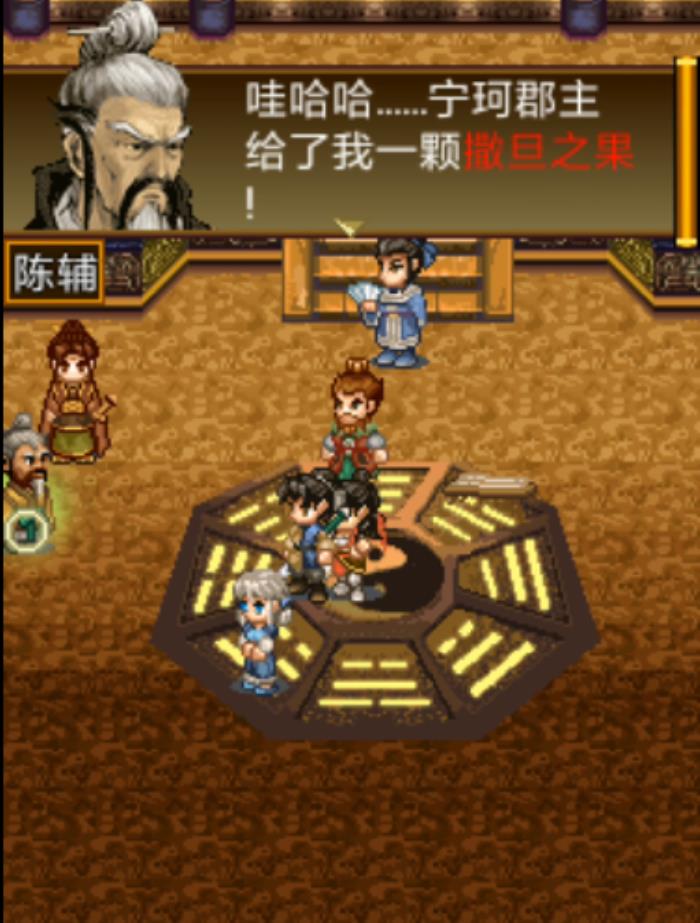Image resolution: width=700 pixels, height=923 pixels.
Task: Tap the dialogue box to continue the story
Action: pyautogui.click(x=440, y=150)
